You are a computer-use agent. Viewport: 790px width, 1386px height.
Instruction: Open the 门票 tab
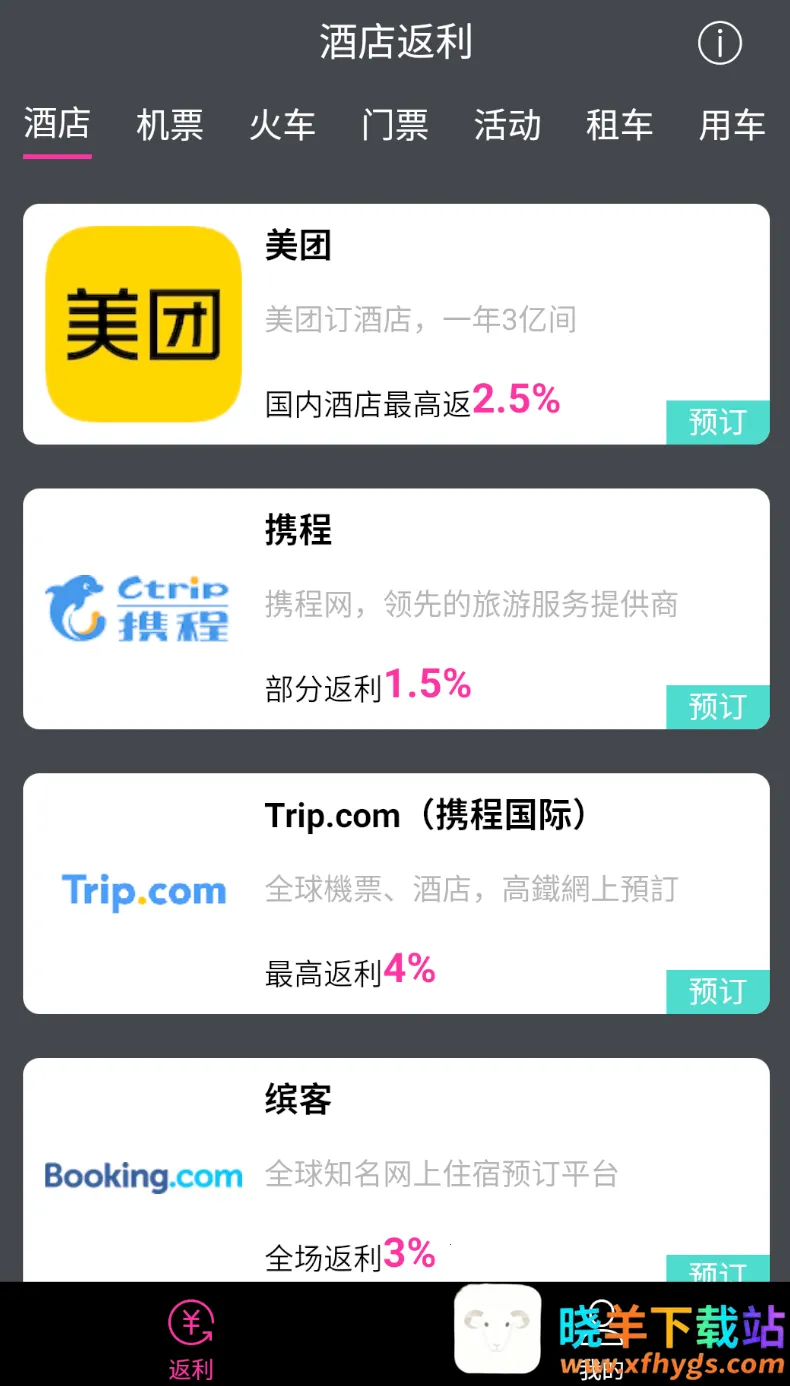pos(395,125)
